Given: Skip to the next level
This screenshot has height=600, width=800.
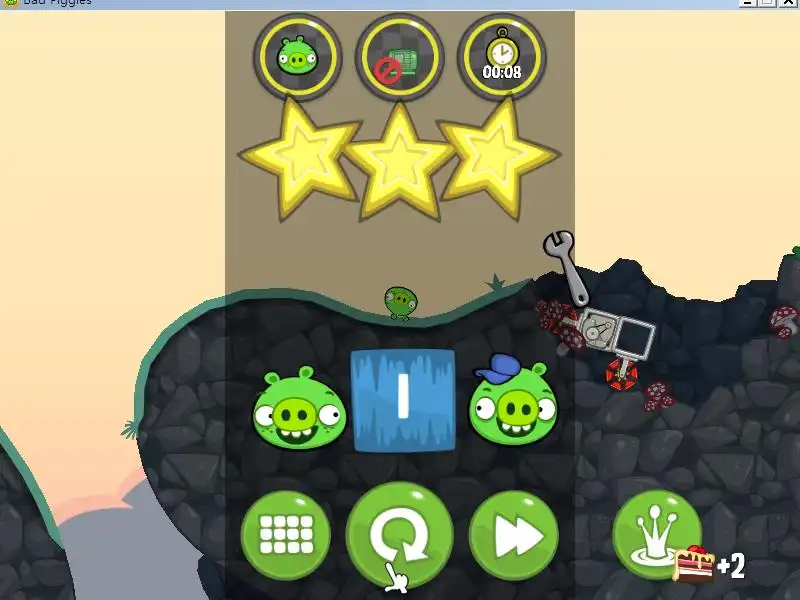Looking at the screenshot, I should tap(513, 536).
